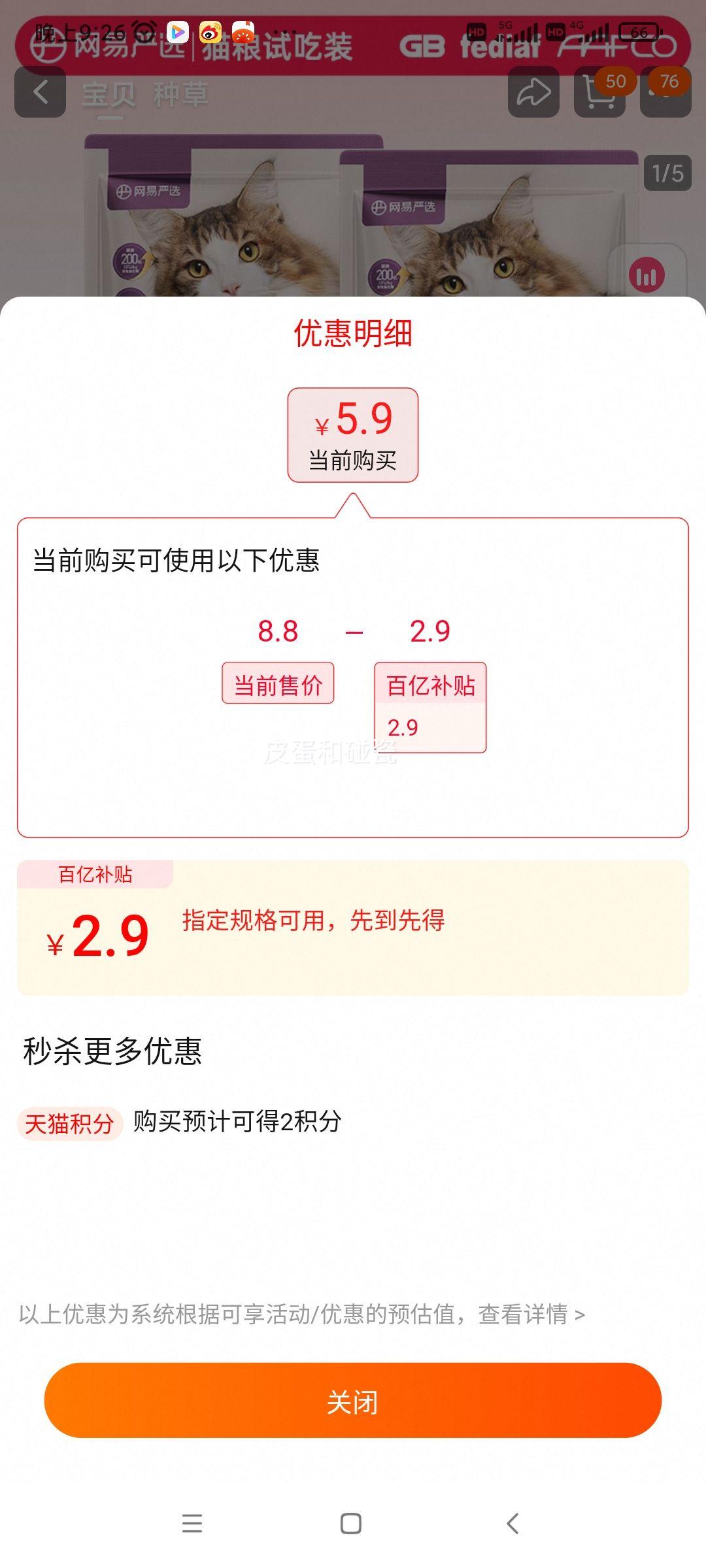This screenshot has height=1568, width=706.
Task: Open the 百亿补贴 ¥2.9 coupon card
Action: coord(353,928)
